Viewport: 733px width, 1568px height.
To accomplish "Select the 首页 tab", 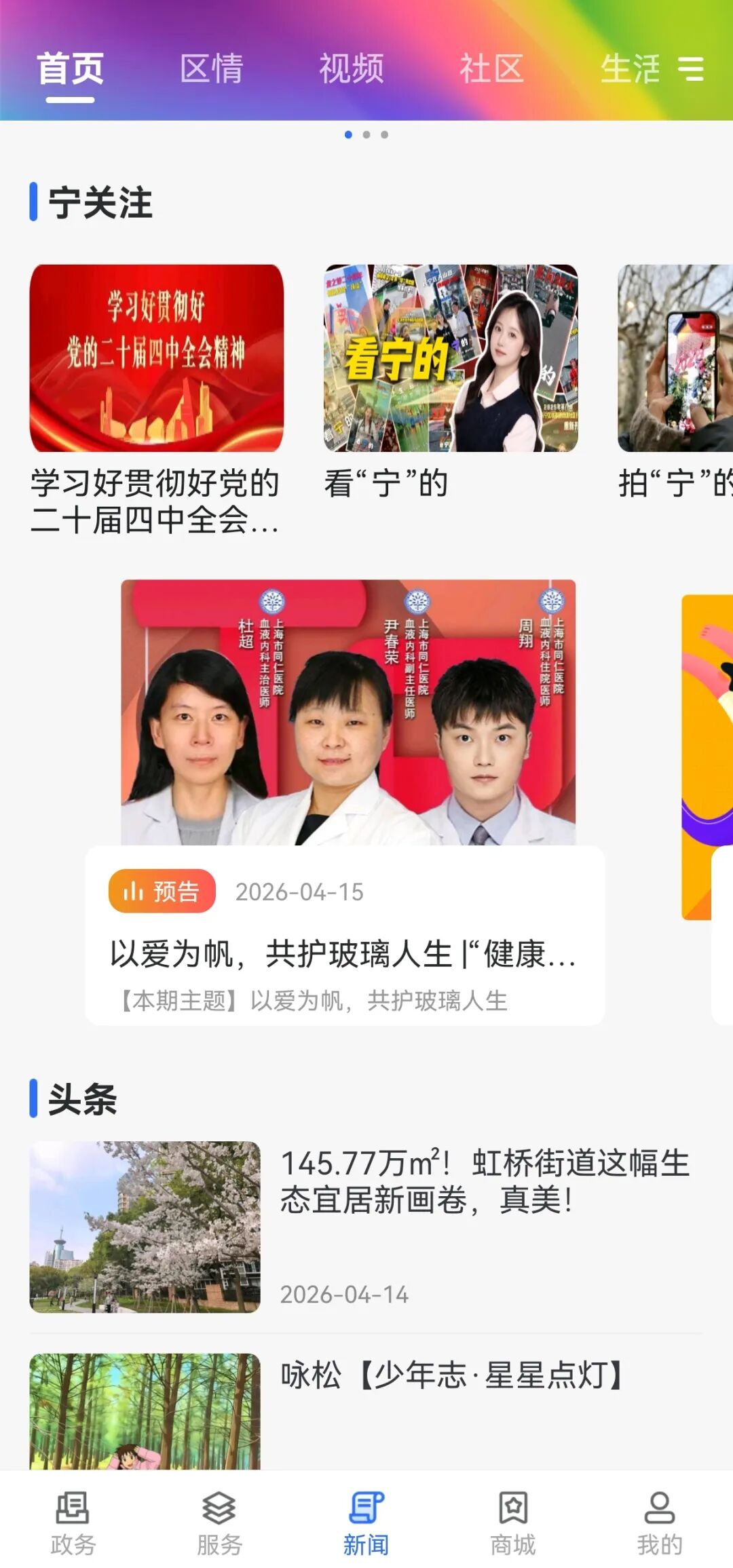I will tap(71, 69).
